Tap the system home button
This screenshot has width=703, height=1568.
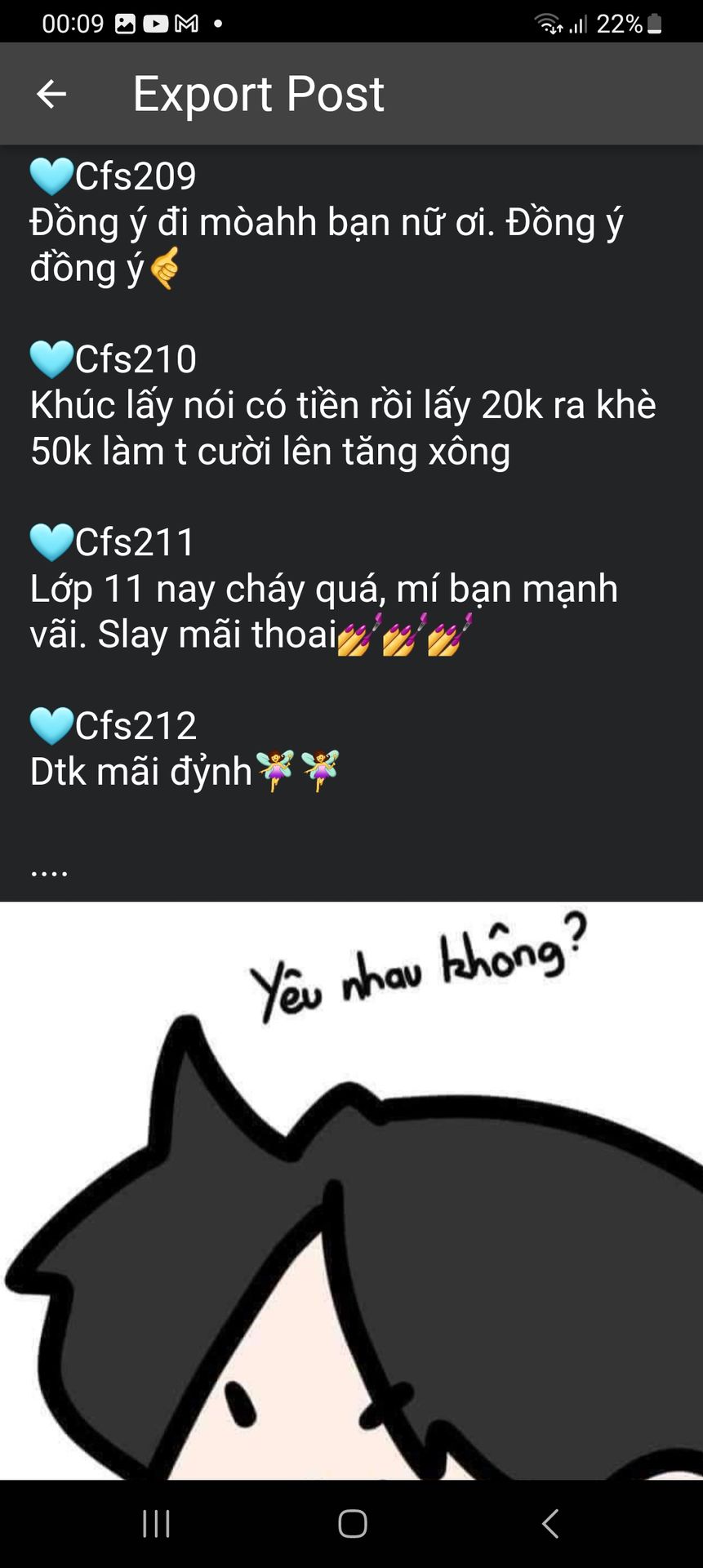352,1523
